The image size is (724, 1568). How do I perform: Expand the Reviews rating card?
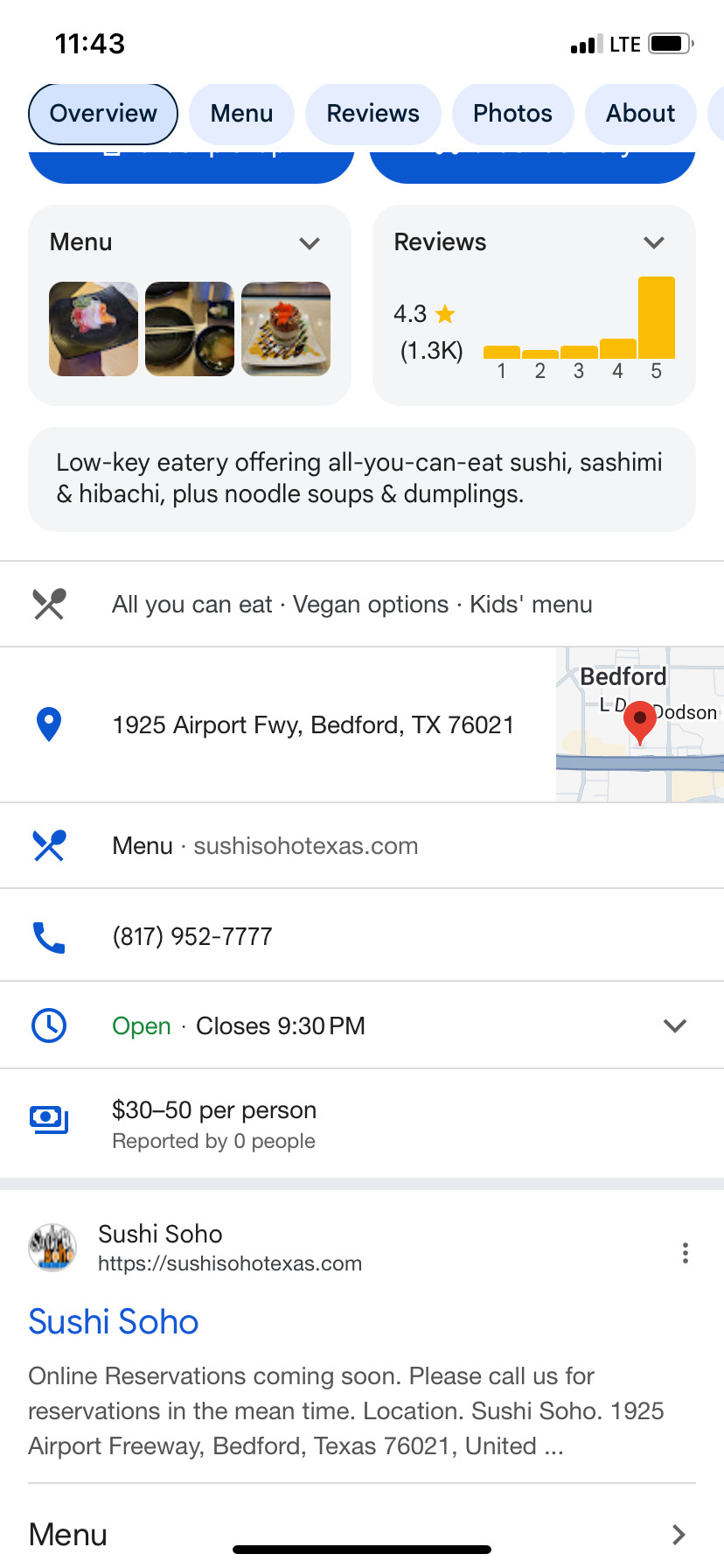click(654, 243)
